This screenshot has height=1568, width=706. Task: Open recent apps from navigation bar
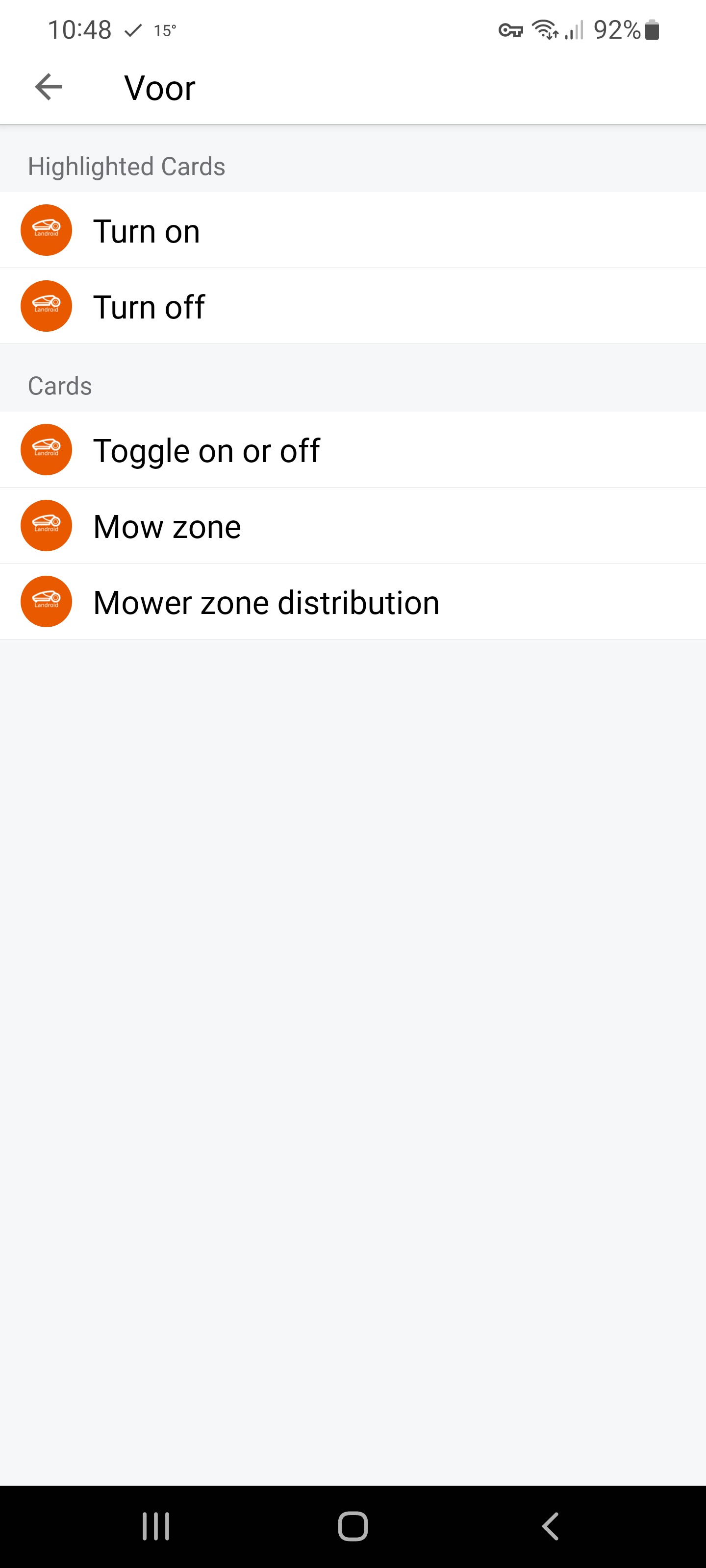[156, 1526]
